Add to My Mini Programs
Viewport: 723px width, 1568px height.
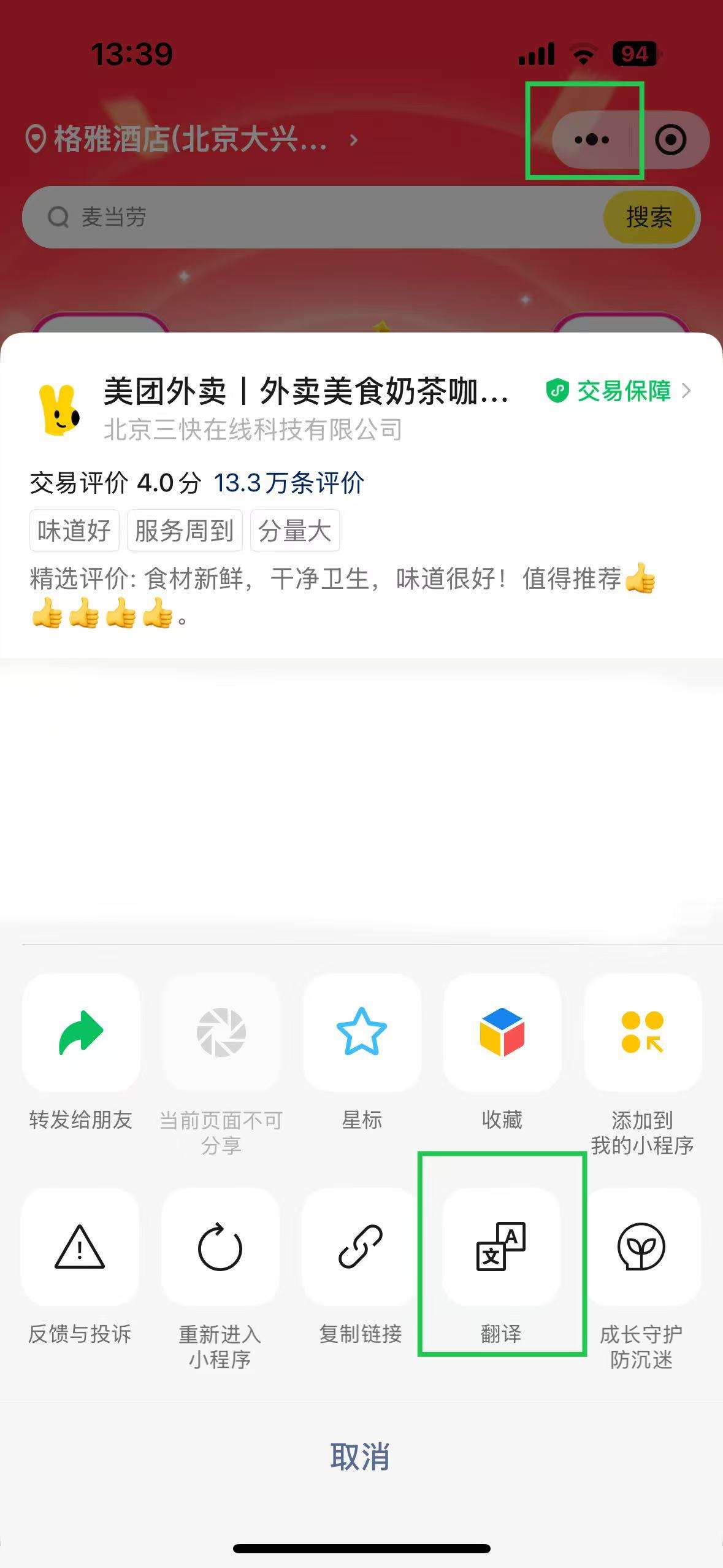(643, 1032)
